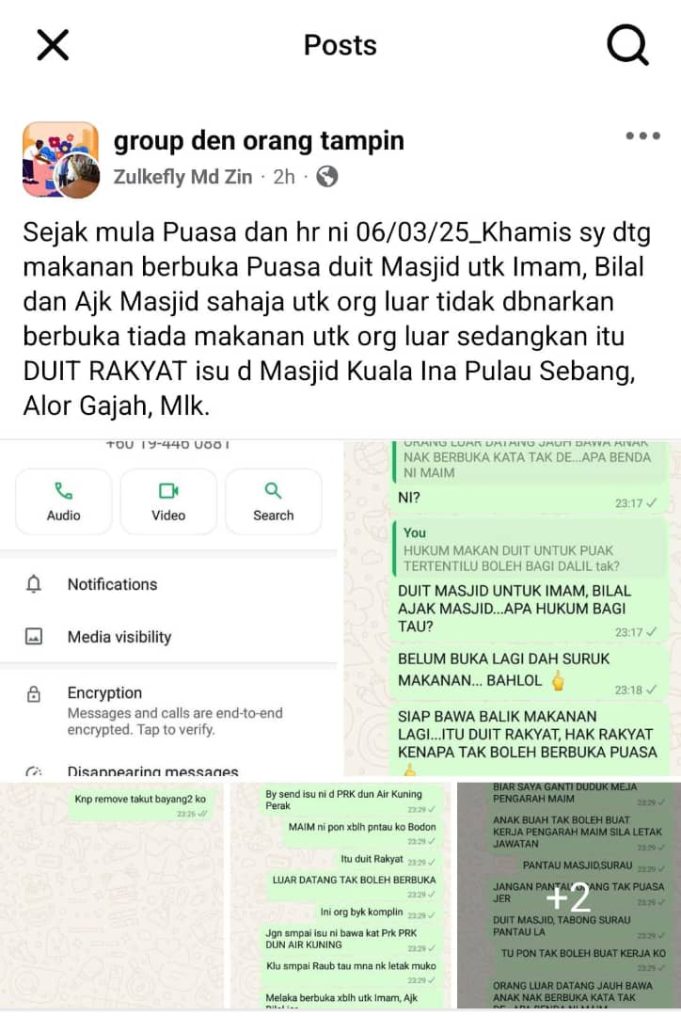Open the 'Itu duit Rakyat' chat screenshot photo

(x=340, y=895)
